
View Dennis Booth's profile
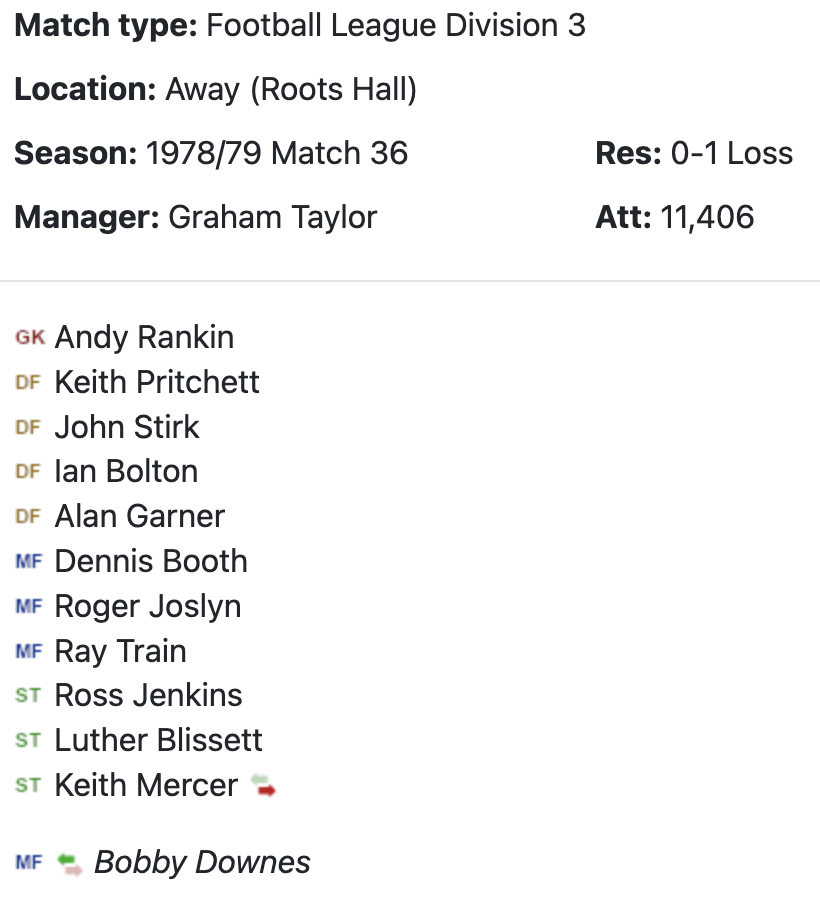(x=151, y=561)
